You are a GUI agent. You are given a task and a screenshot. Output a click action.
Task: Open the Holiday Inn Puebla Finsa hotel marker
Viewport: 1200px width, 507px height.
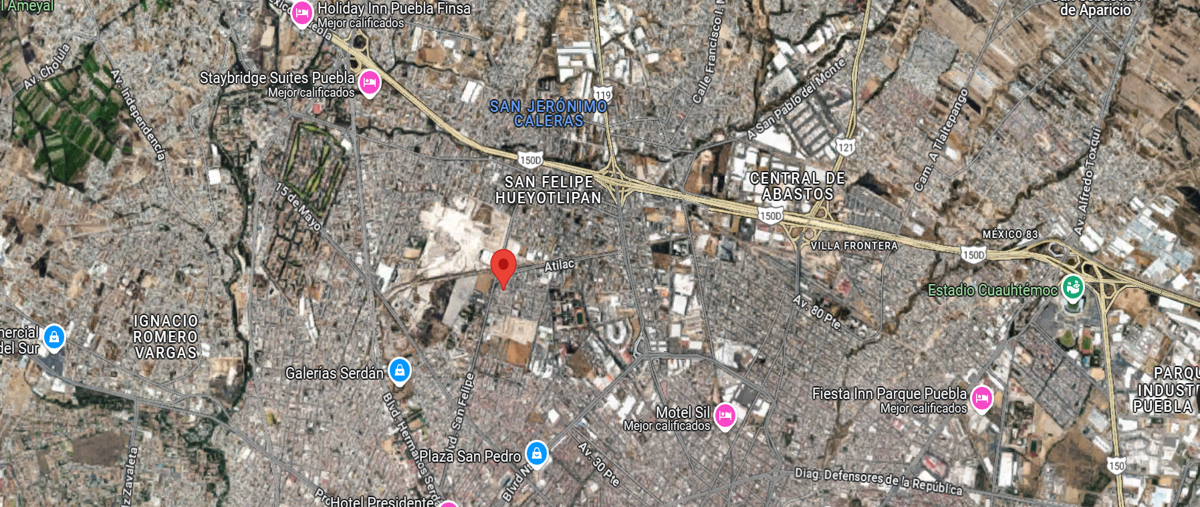pyautogui.click(x=300, y=13)
